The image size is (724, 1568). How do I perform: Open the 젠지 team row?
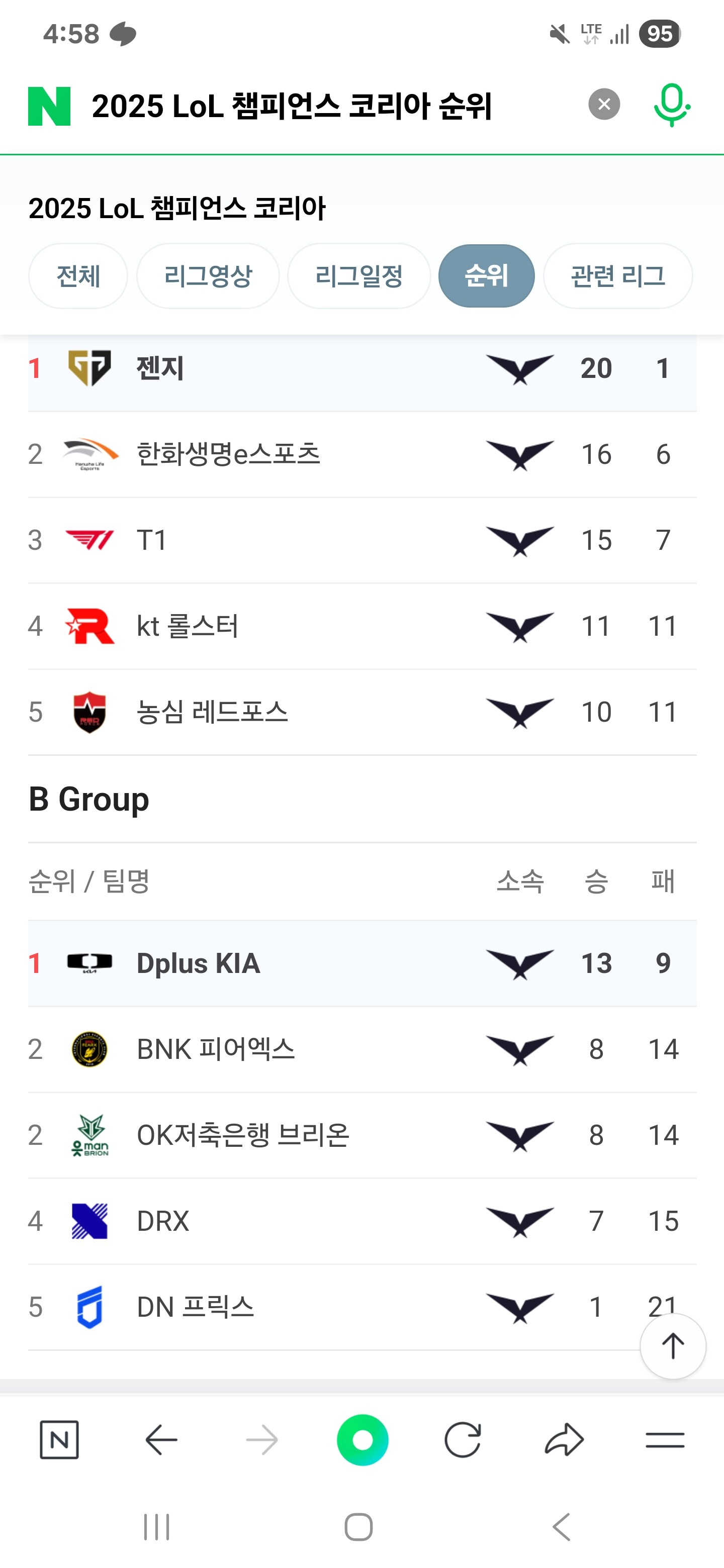coord(159,368)
